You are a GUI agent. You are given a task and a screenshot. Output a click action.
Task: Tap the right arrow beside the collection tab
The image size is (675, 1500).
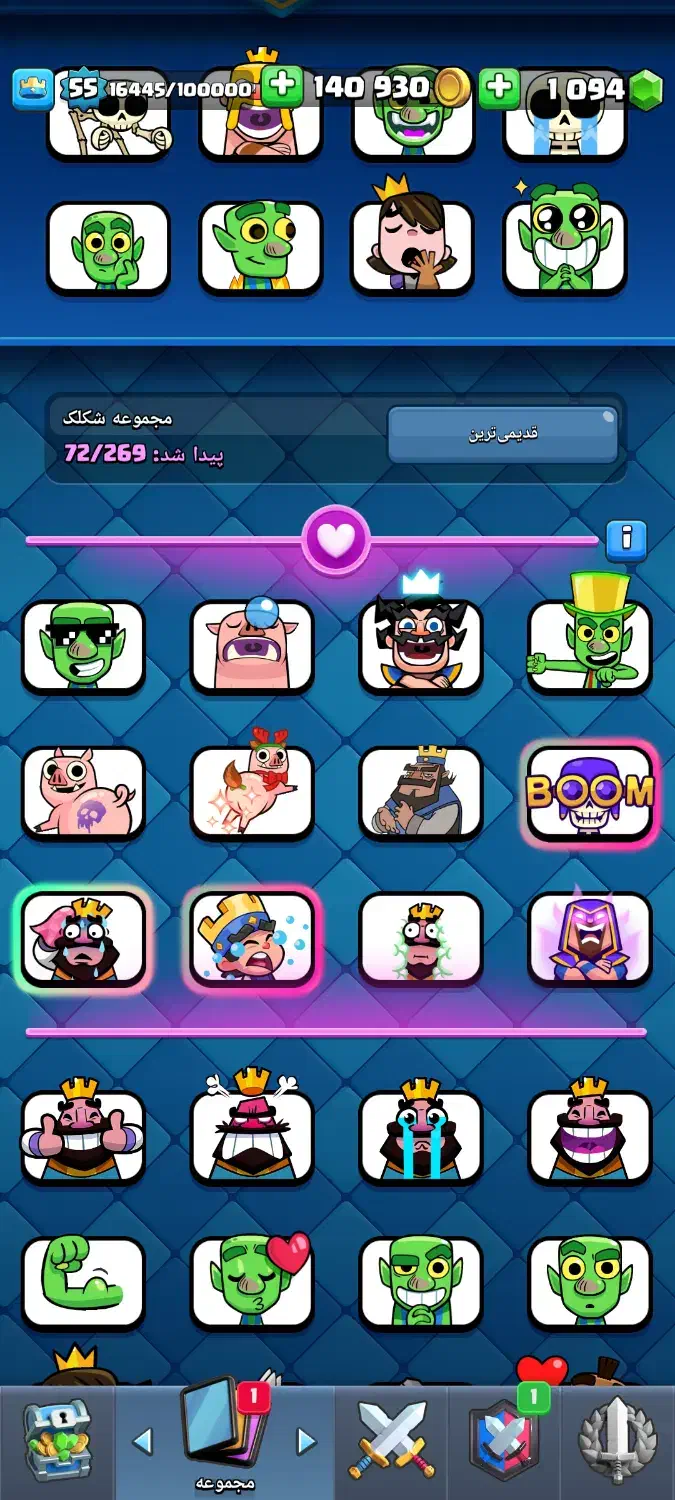[x=307, y=1441]
